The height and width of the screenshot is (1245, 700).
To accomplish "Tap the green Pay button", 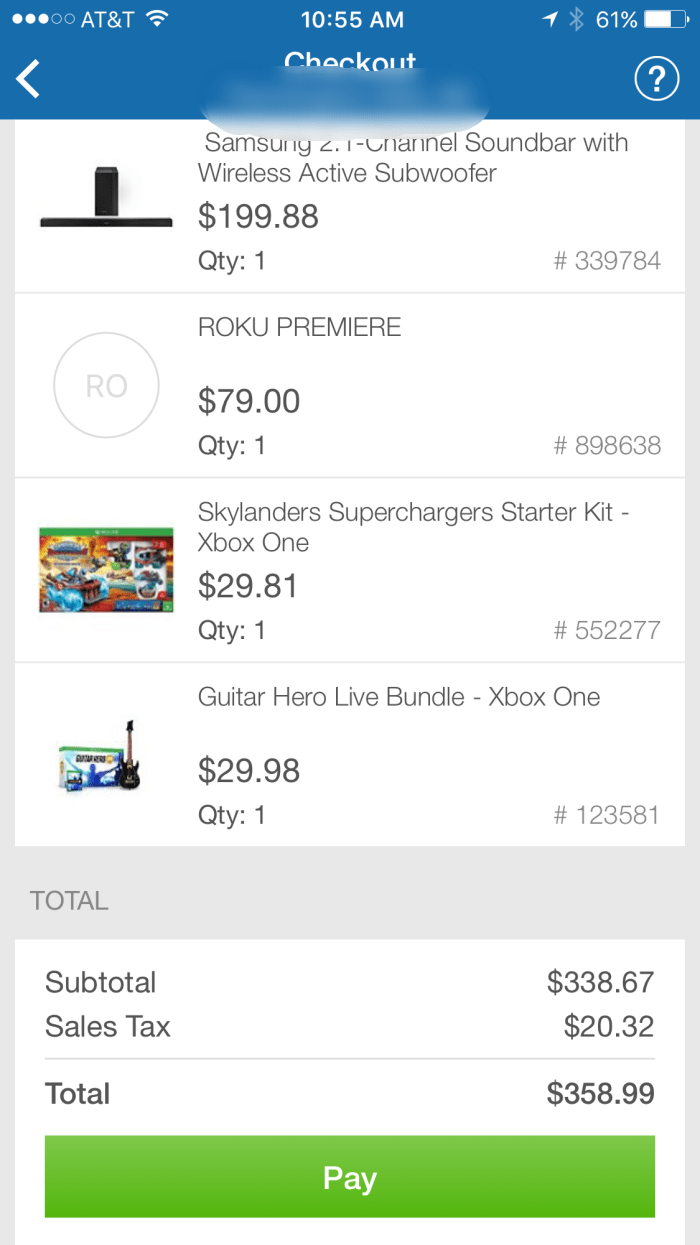I will [x=349, y=1177].
